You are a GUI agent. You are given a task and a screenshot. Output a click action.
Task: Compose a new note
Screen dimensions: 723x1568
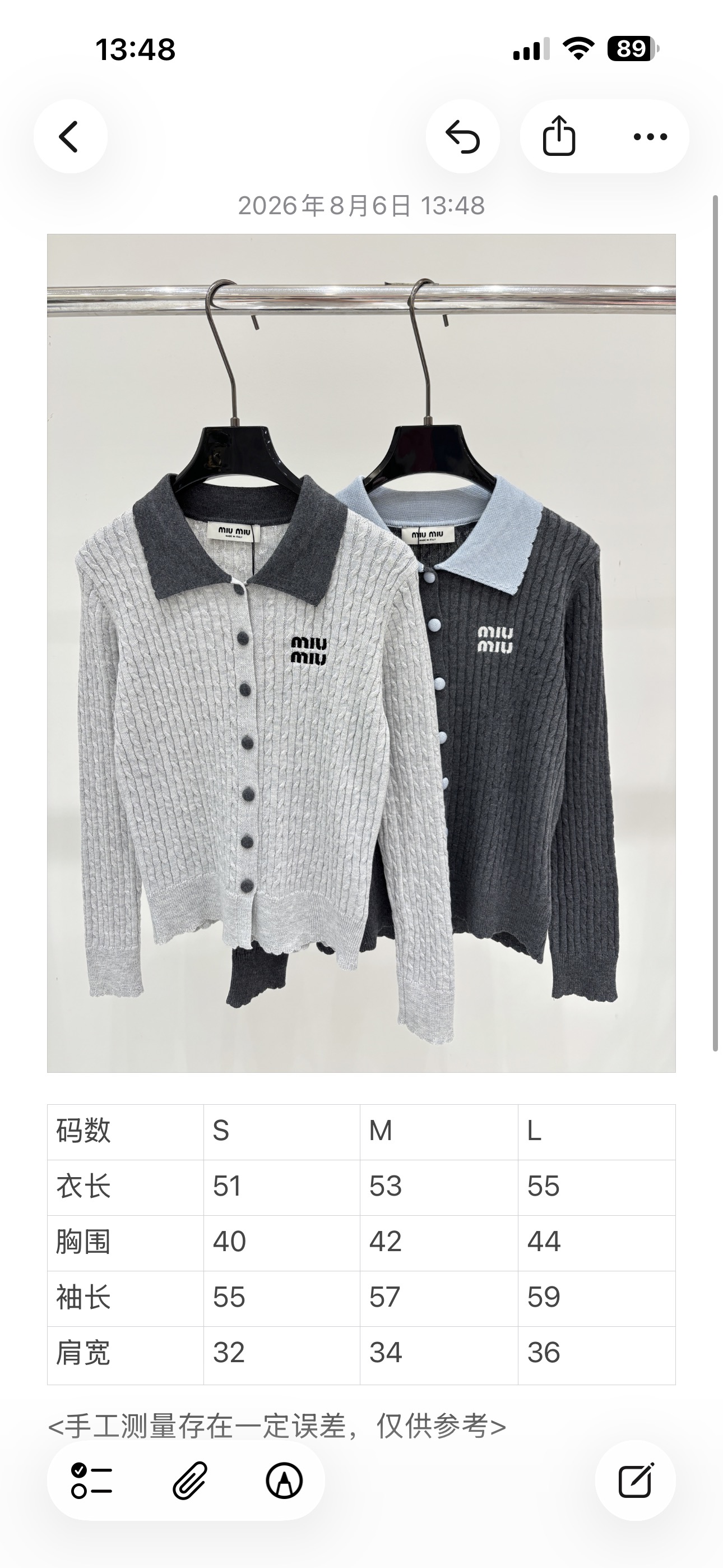(636, 1481)
